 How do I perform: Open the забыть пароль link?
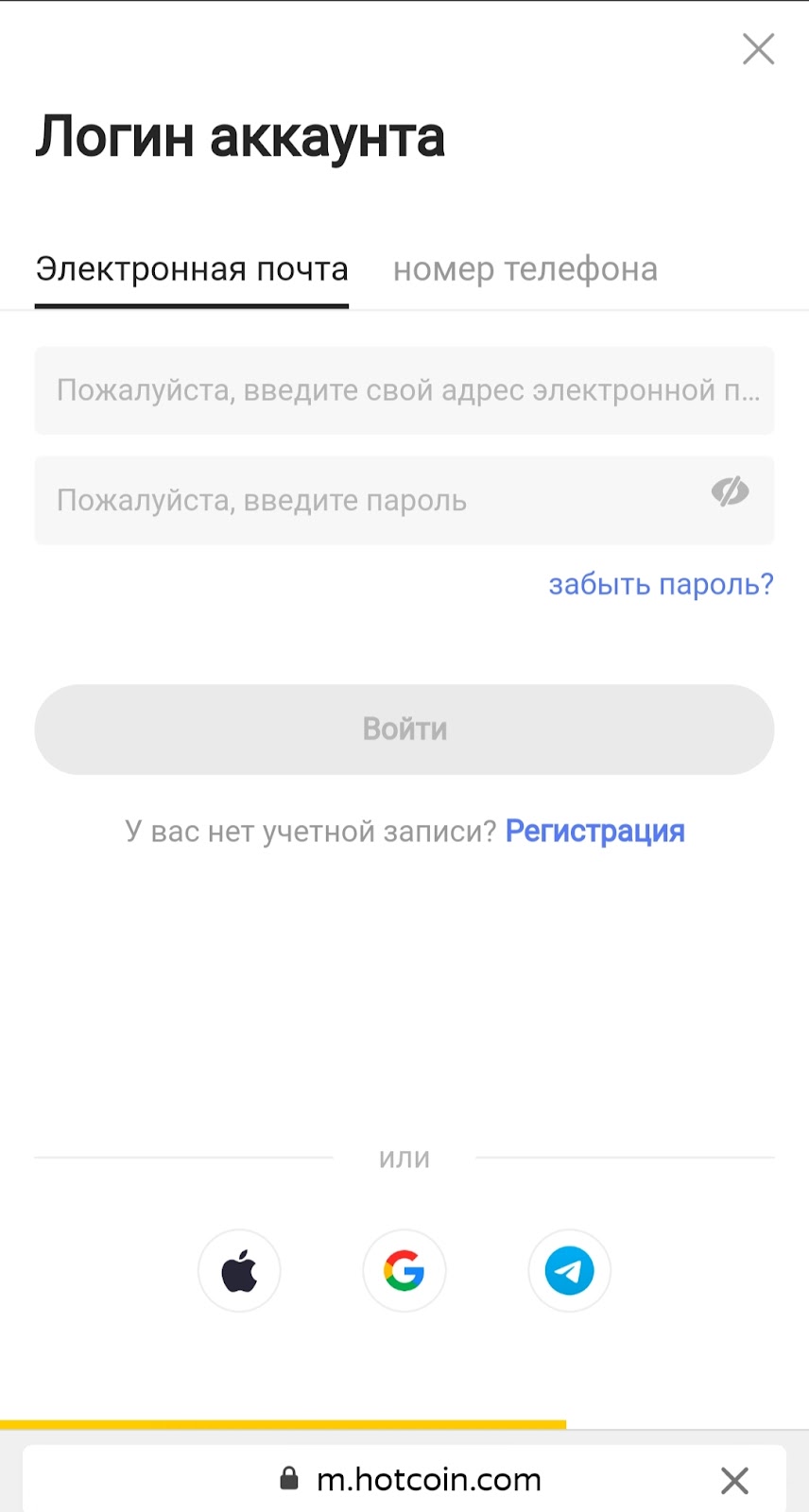coord(661,585)
